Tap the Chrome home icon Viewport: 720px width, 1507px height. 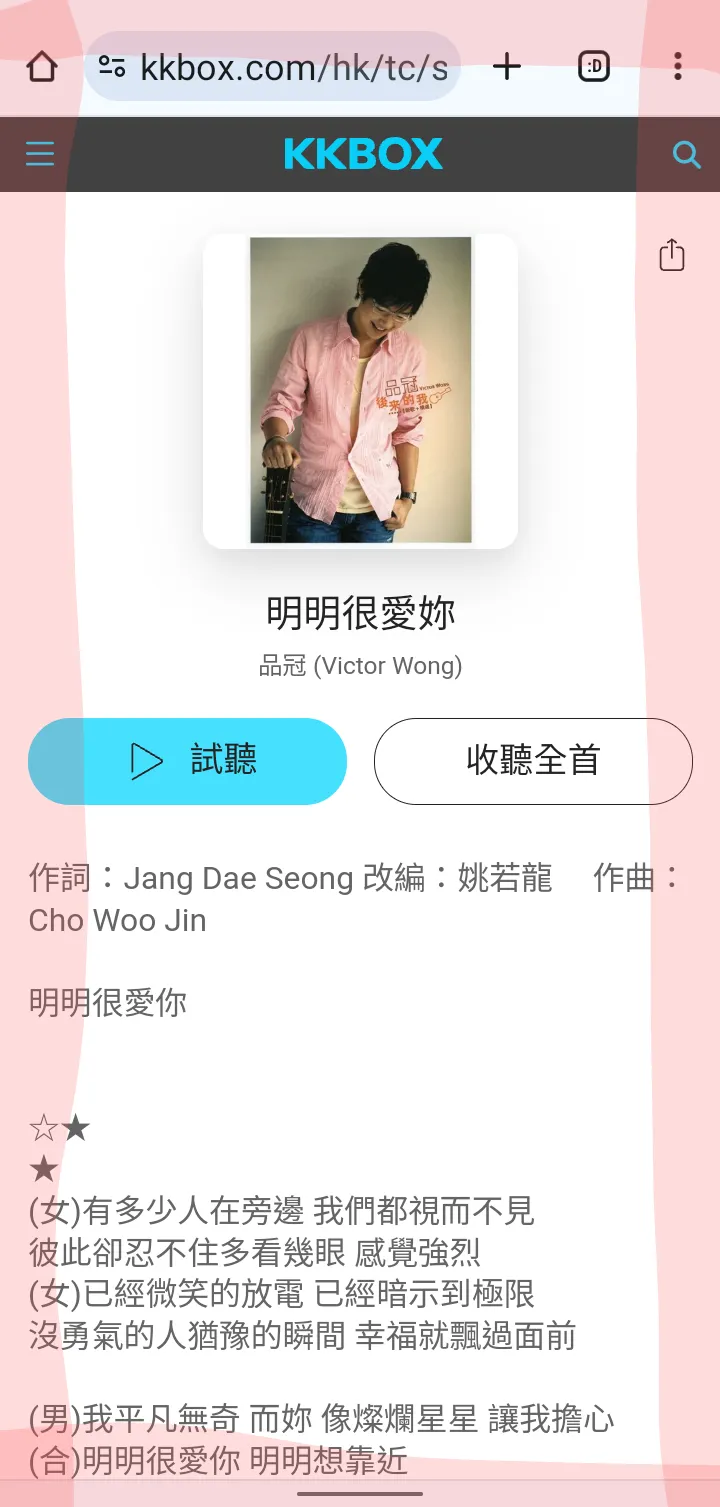coord(41,66)
